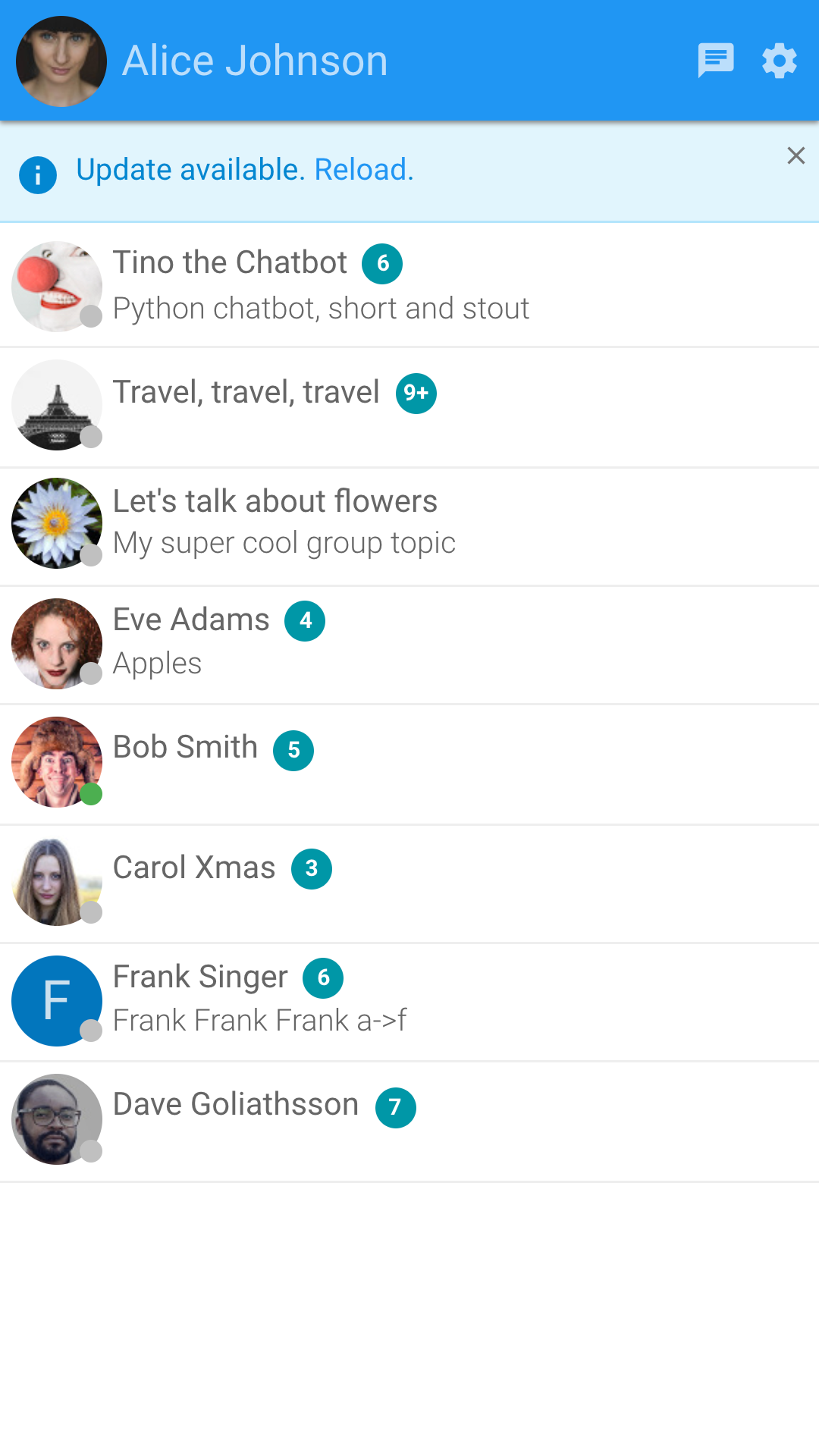Open the new chat compose icon

pos(716,61)
